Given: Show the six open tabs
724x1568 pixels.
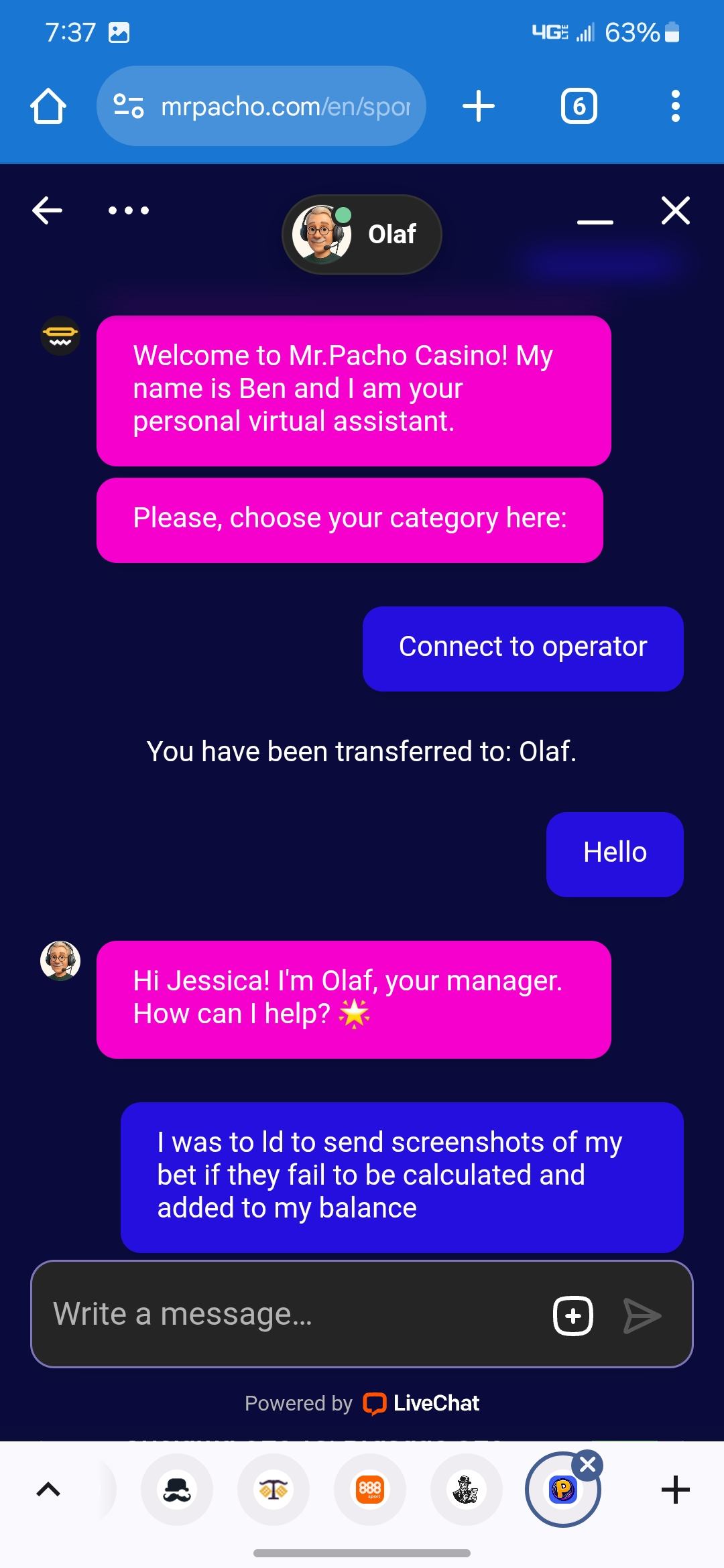Looking at the screenshot, I should (x=579, y=106).
